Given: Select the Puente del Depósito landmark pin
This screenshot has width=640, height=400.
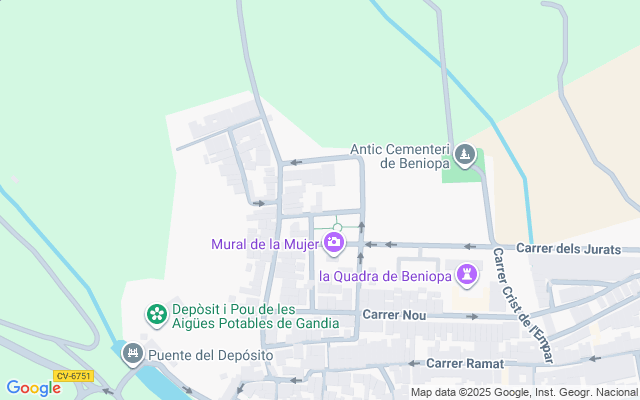Looking at the screenshot, I should (x=132, y=353).
